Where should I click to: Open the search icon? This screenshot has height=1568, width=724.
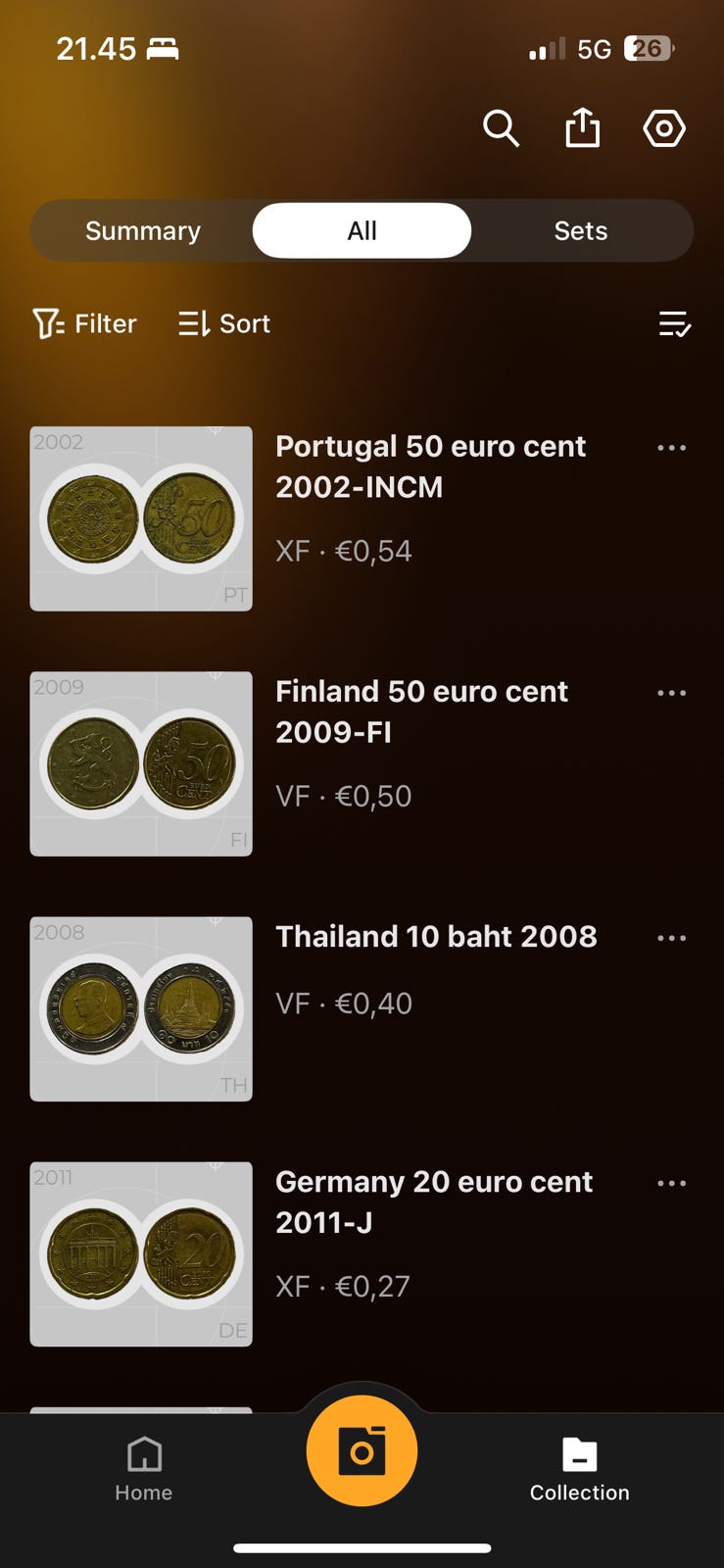[x=501, y=128]
